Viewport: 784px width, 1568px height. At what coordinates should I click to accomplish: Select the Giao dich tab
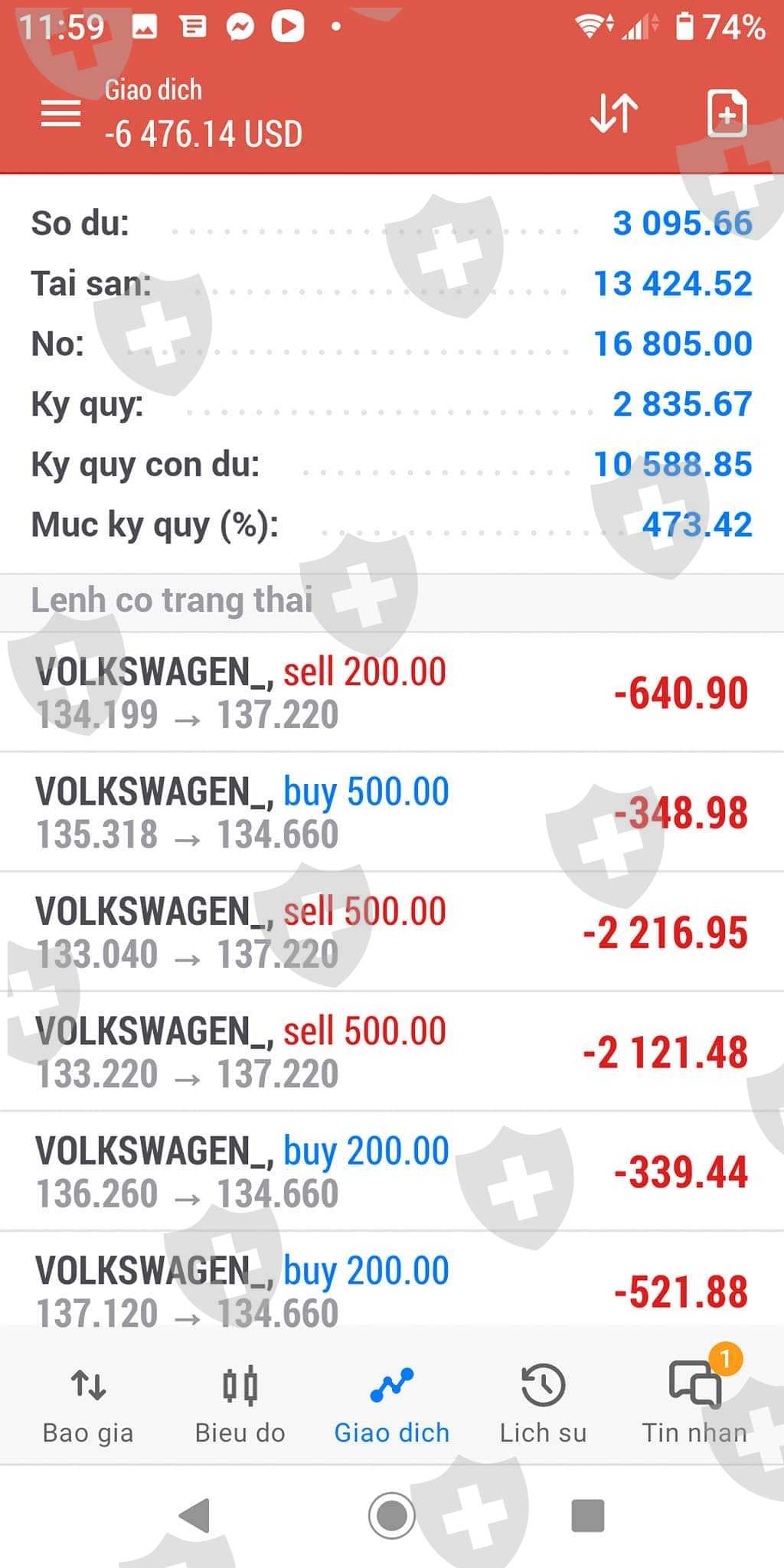[x=392, y=1406]
